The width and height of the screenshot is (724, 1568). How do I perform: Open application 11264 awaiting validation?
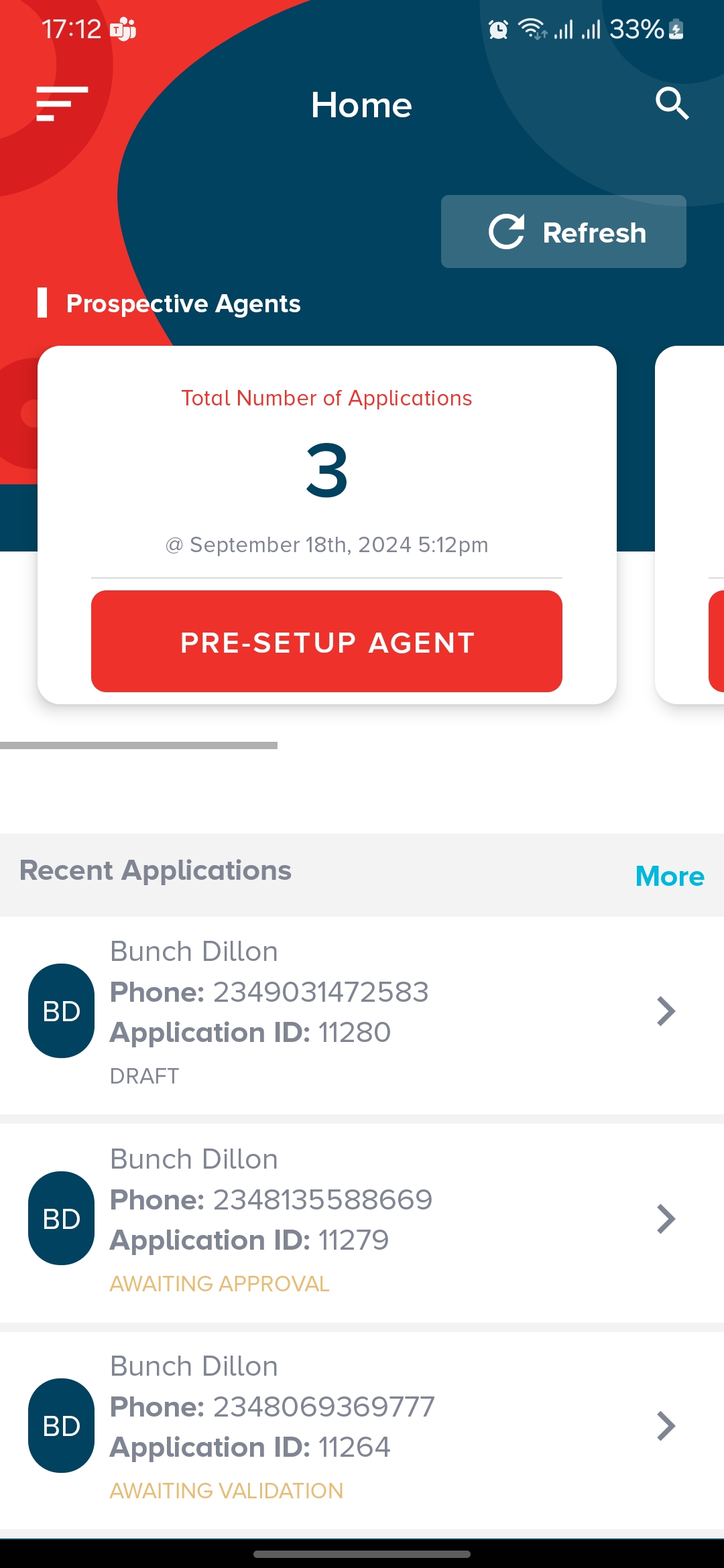(362, 1427)
